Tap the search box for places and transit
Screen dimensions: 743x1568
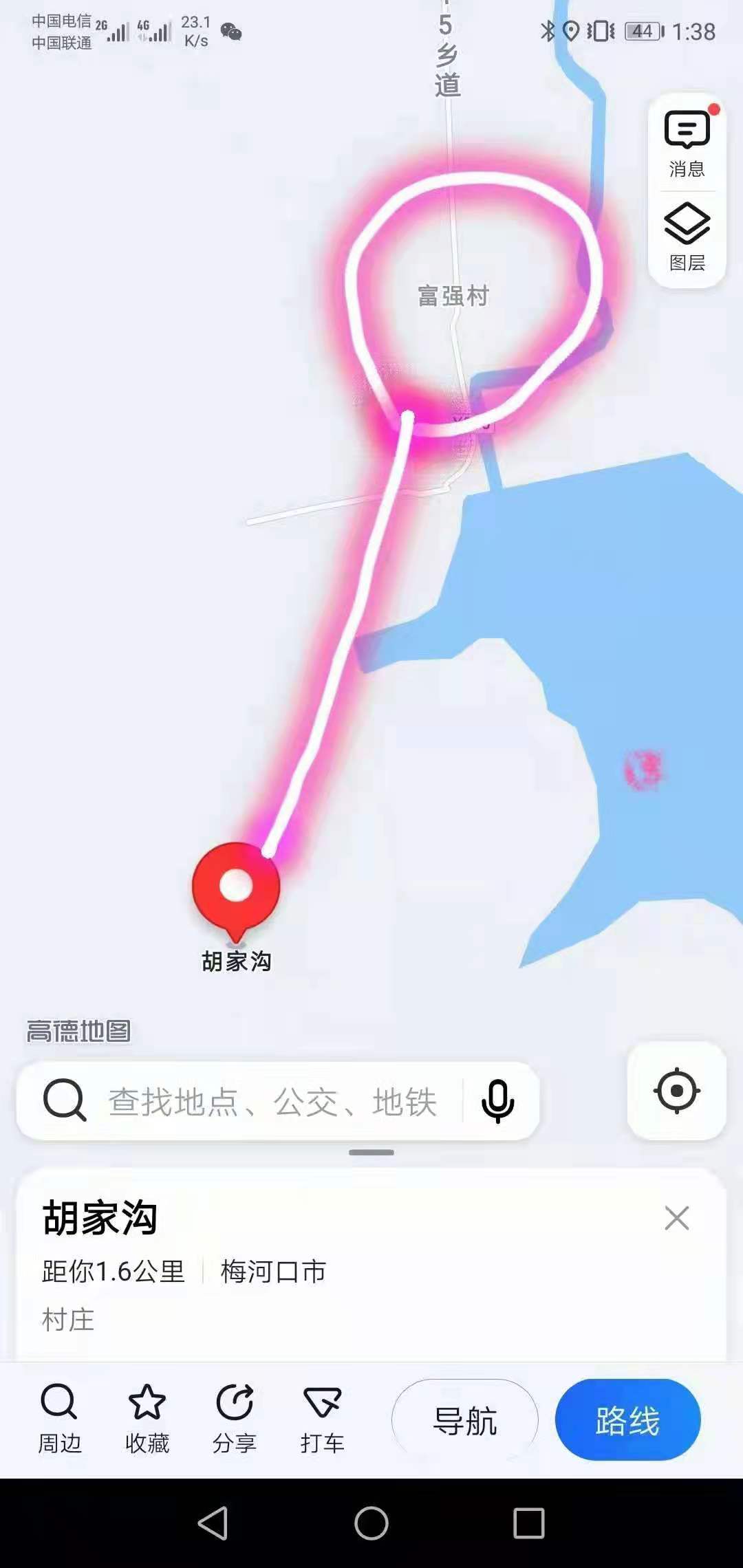[x=274, y=1102]
